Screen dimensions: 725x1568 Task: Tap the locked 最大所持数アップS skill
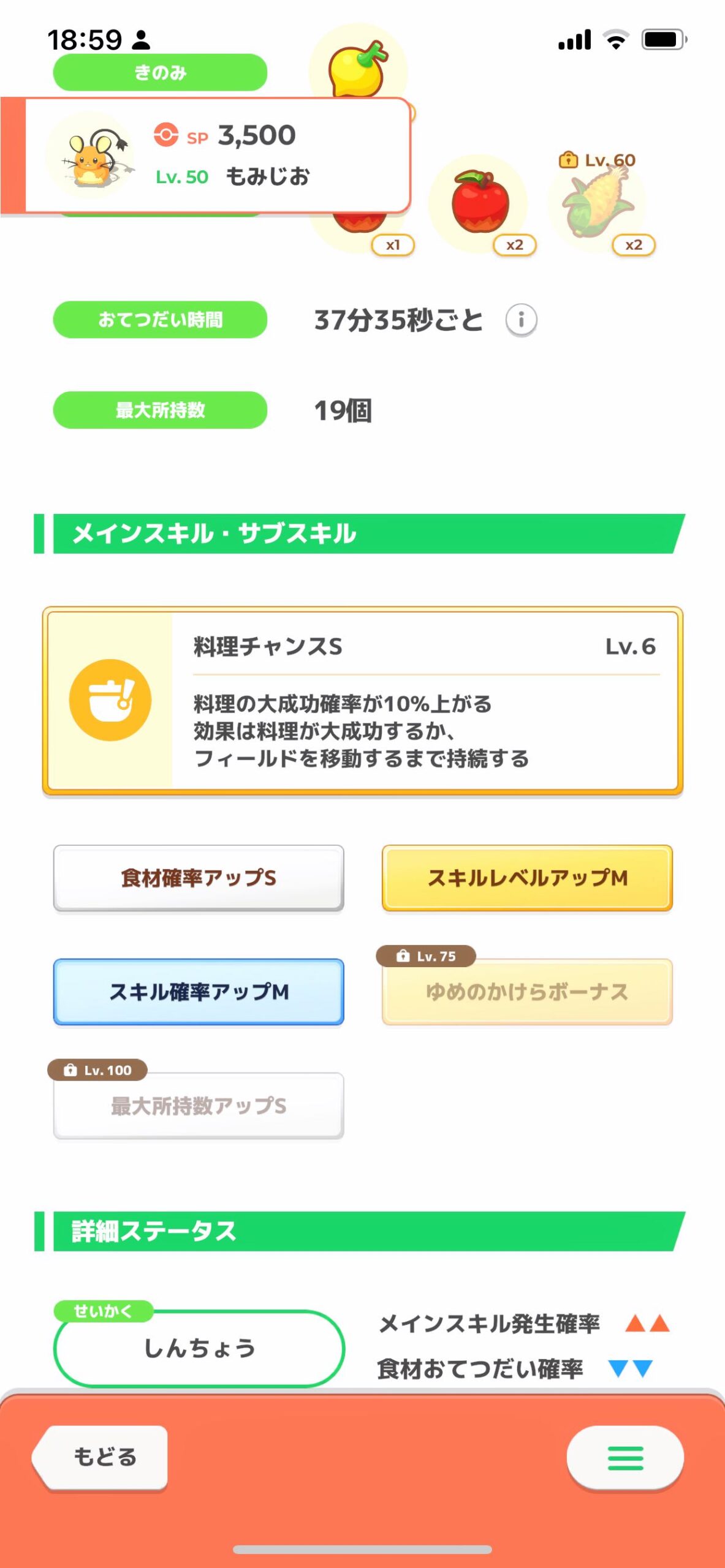click(199, 1106)
